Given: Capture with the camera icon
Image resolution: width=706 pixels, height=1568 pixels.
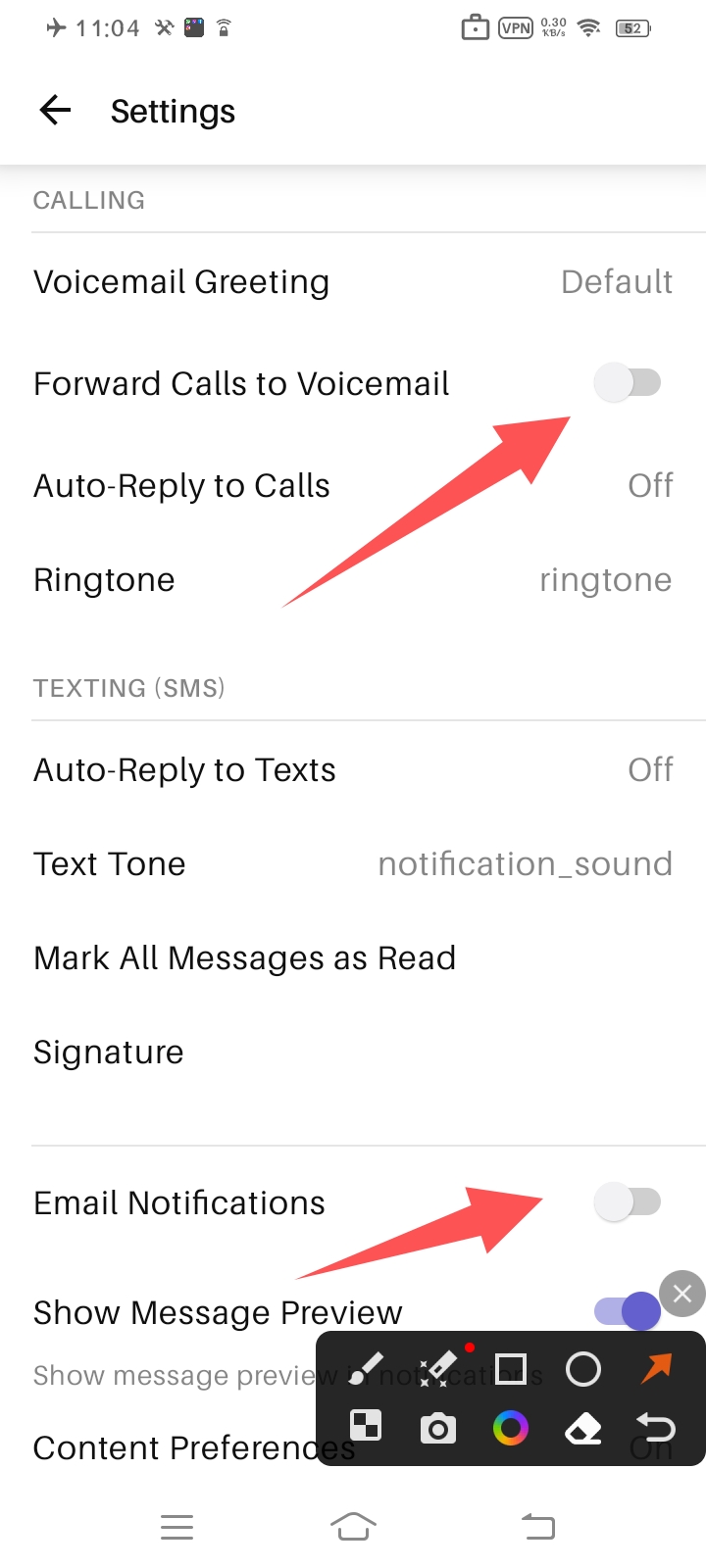Looking at the screenshot, I should click(x=438, y=1429).
